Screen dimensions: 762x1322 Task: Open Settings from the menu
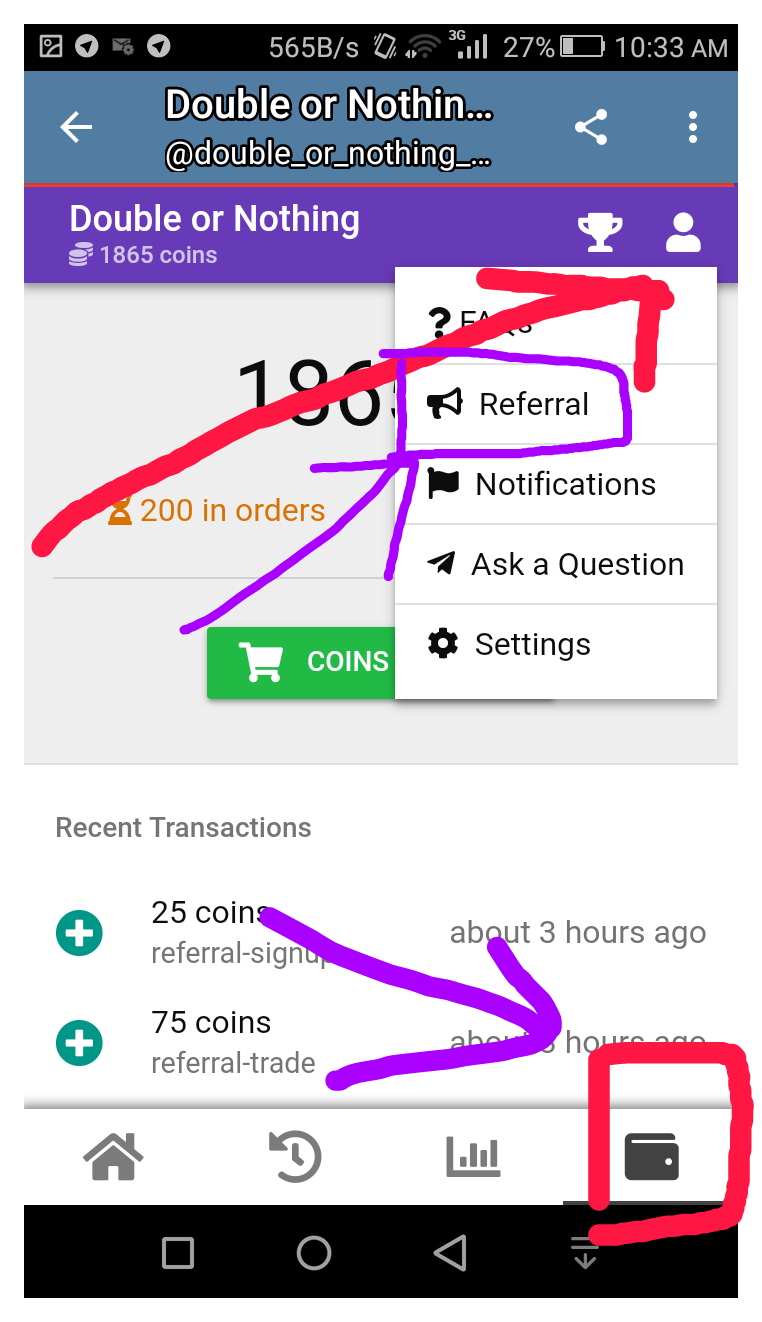(x=531, y=644)
